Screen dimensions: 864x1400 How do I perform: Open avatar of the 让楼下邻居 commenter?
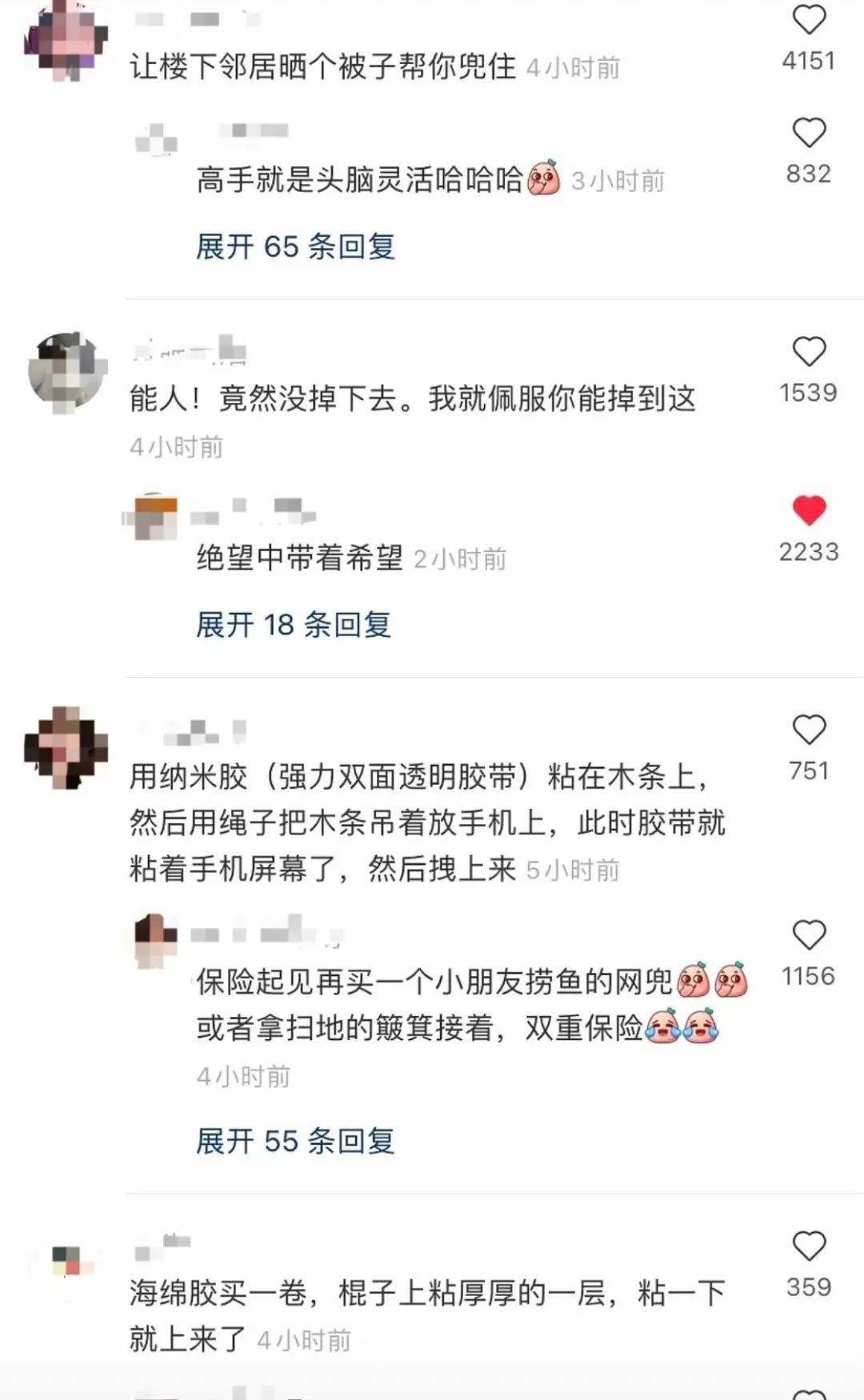point(66,38)
